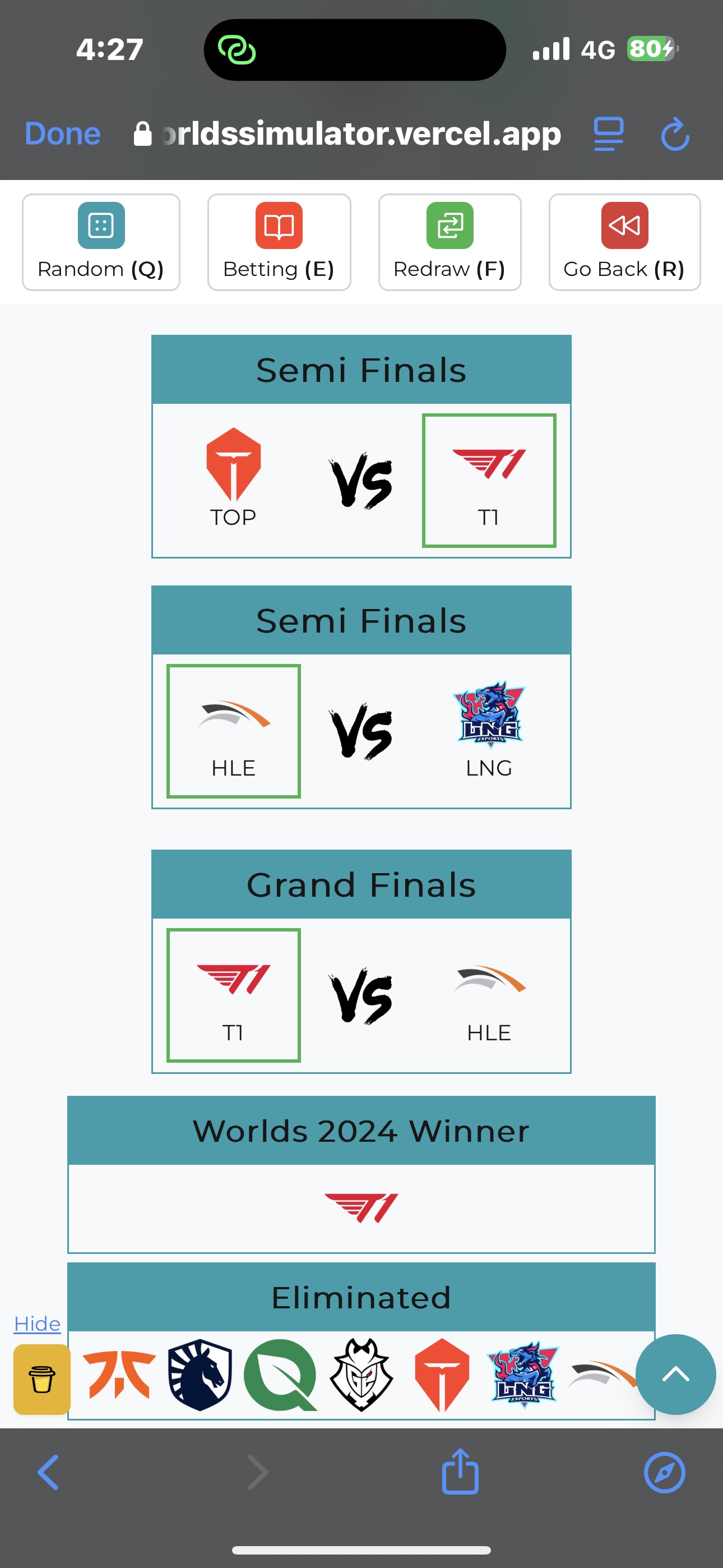The width and height of the screenshot is (723, 1568).
Task: Open the Betting (E) option
Action: pos(279,242)
